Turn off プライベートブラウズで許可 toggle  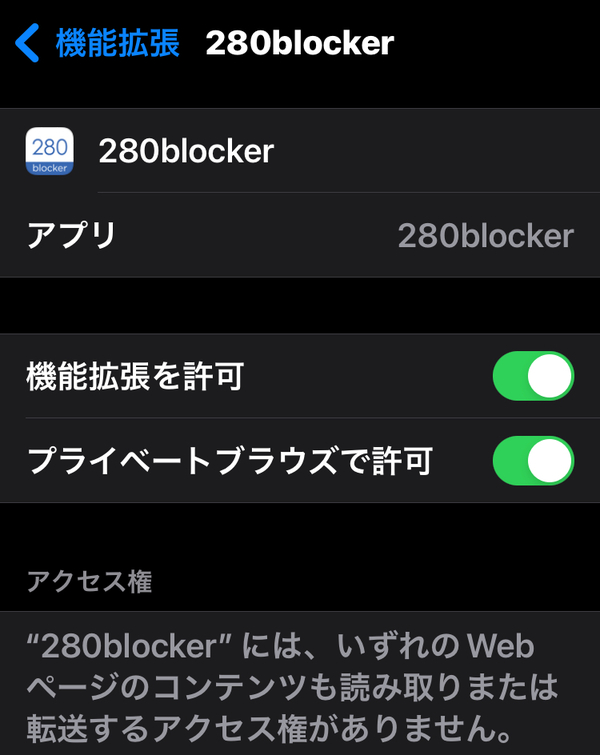pos(533,461)
